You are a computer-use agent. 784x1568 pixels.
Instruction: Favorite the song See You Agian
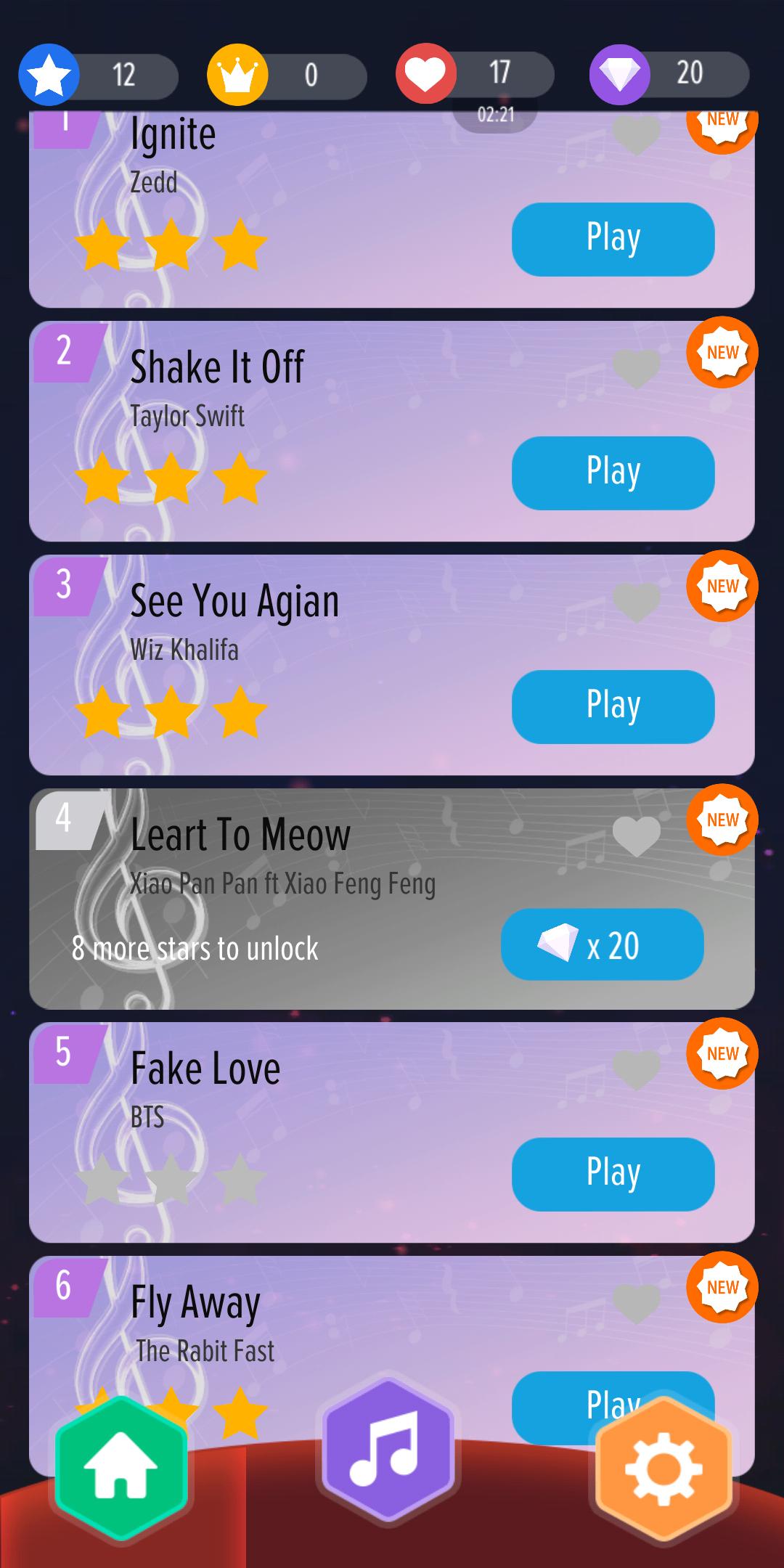point(636,603)
